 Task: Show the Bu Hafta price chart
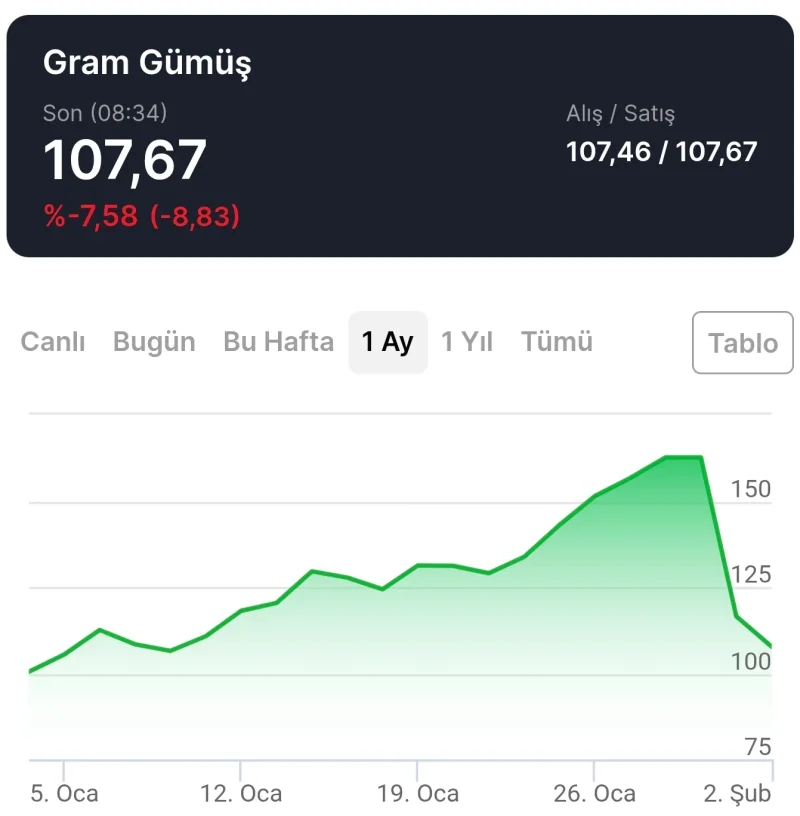pos(278,342)
